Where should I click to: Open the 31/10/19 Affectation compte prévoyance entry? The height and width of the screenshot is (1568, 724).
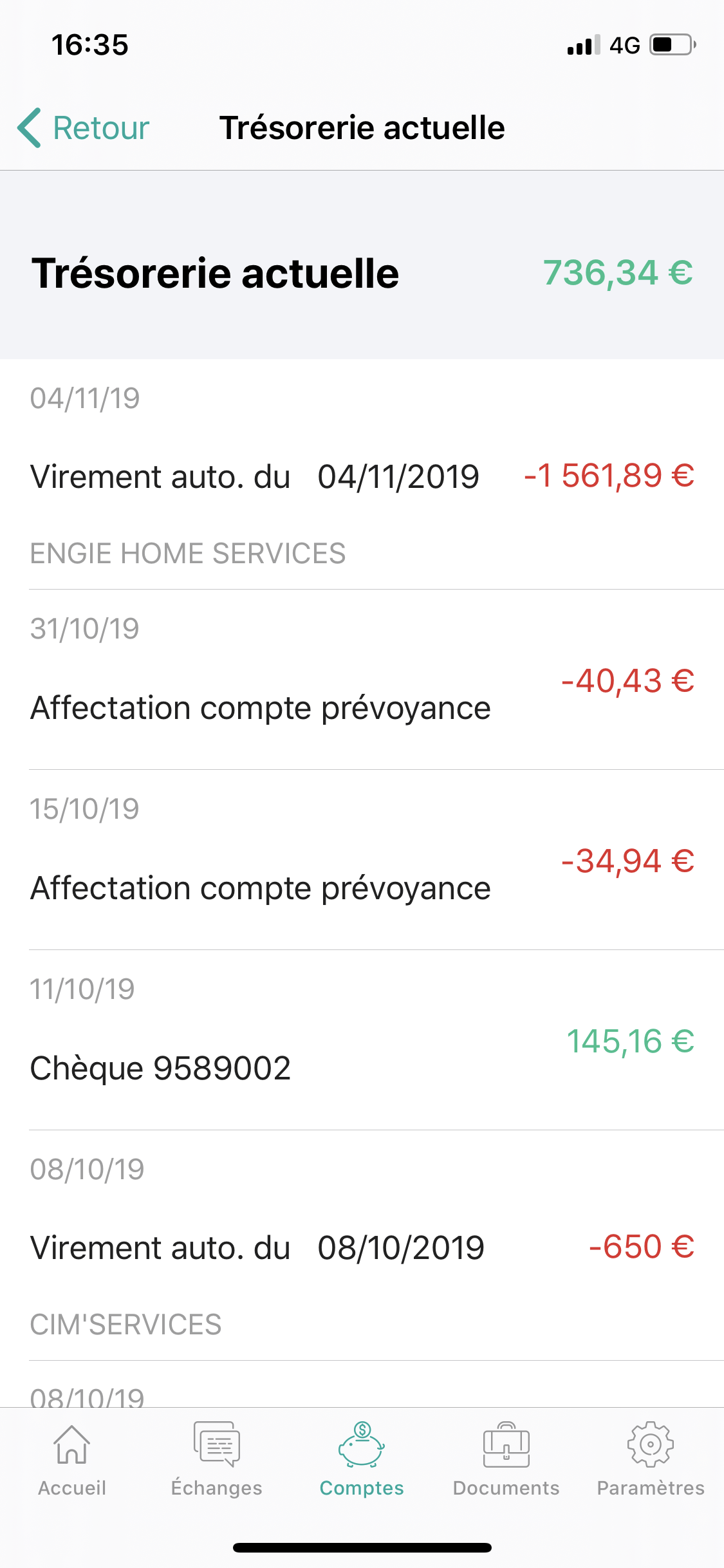362,680
